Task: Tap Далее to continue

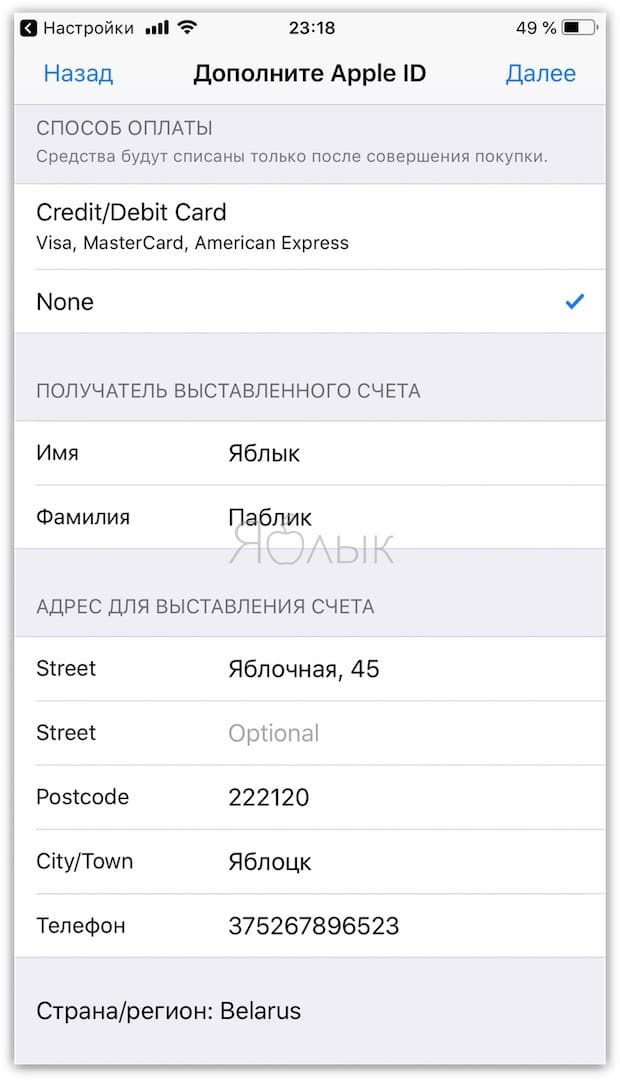Action: (x=541, y=74)
